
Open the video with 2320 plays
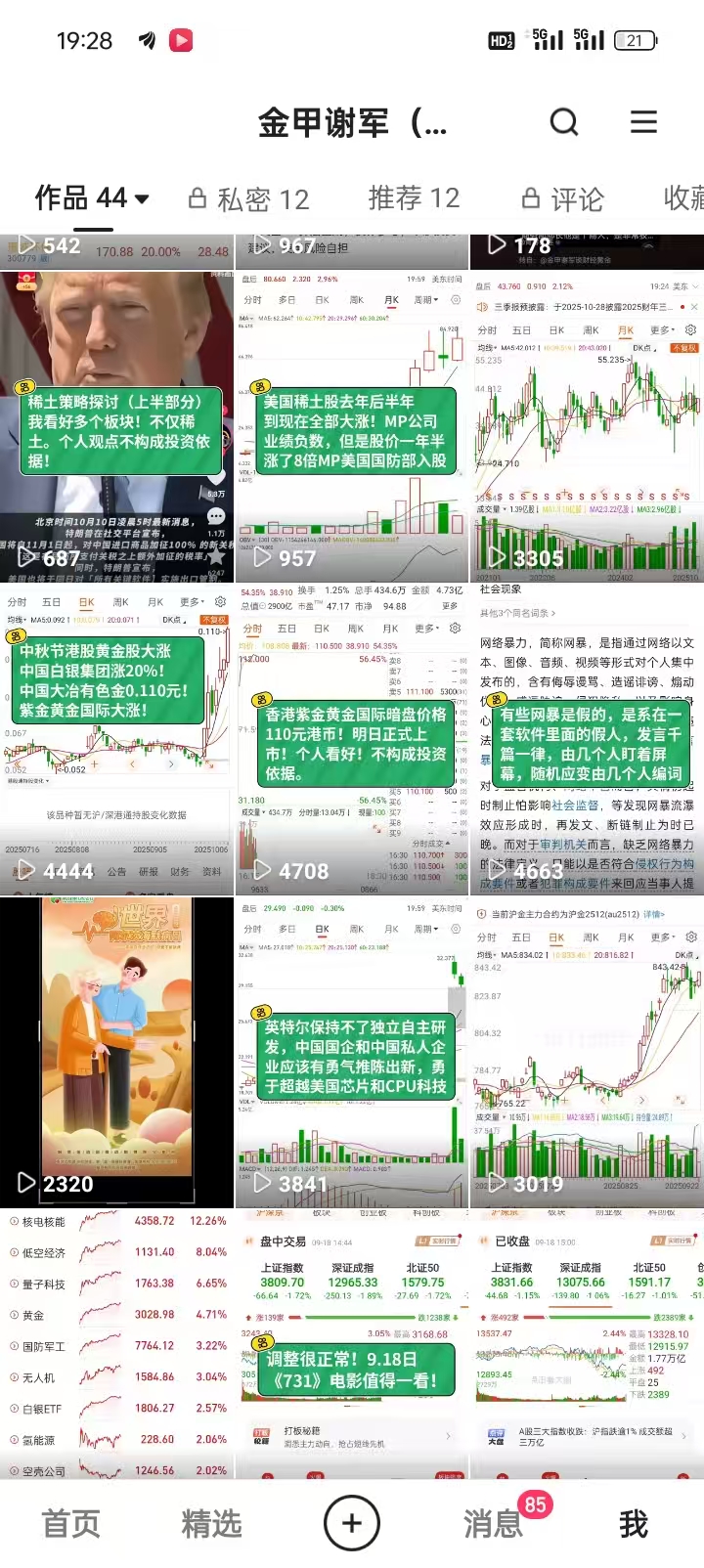pyautogui.click(x=117, y=1053)
